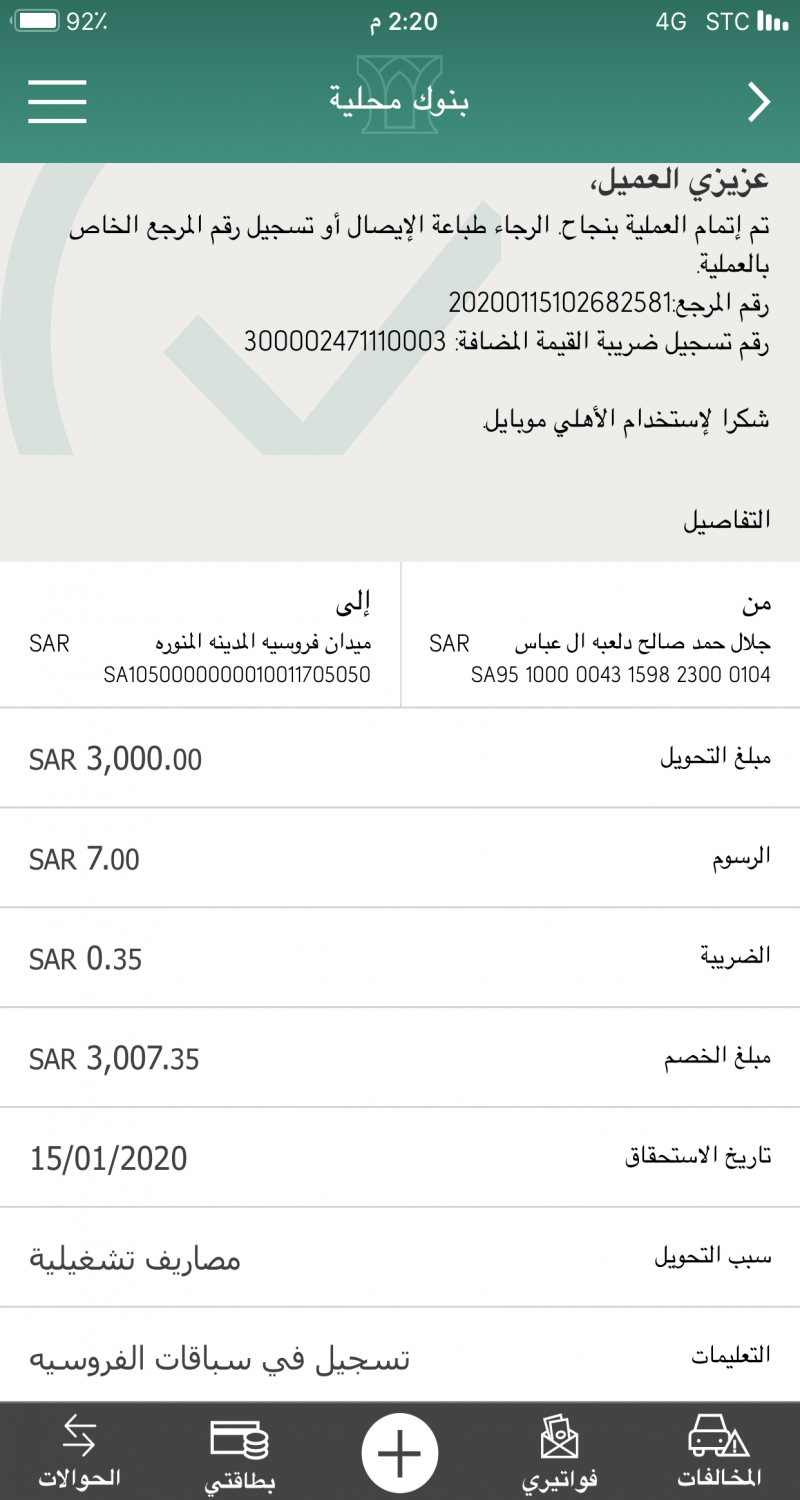Select the المخالفات tab
Screen dimensions: 800x1500
(719, 1451)
